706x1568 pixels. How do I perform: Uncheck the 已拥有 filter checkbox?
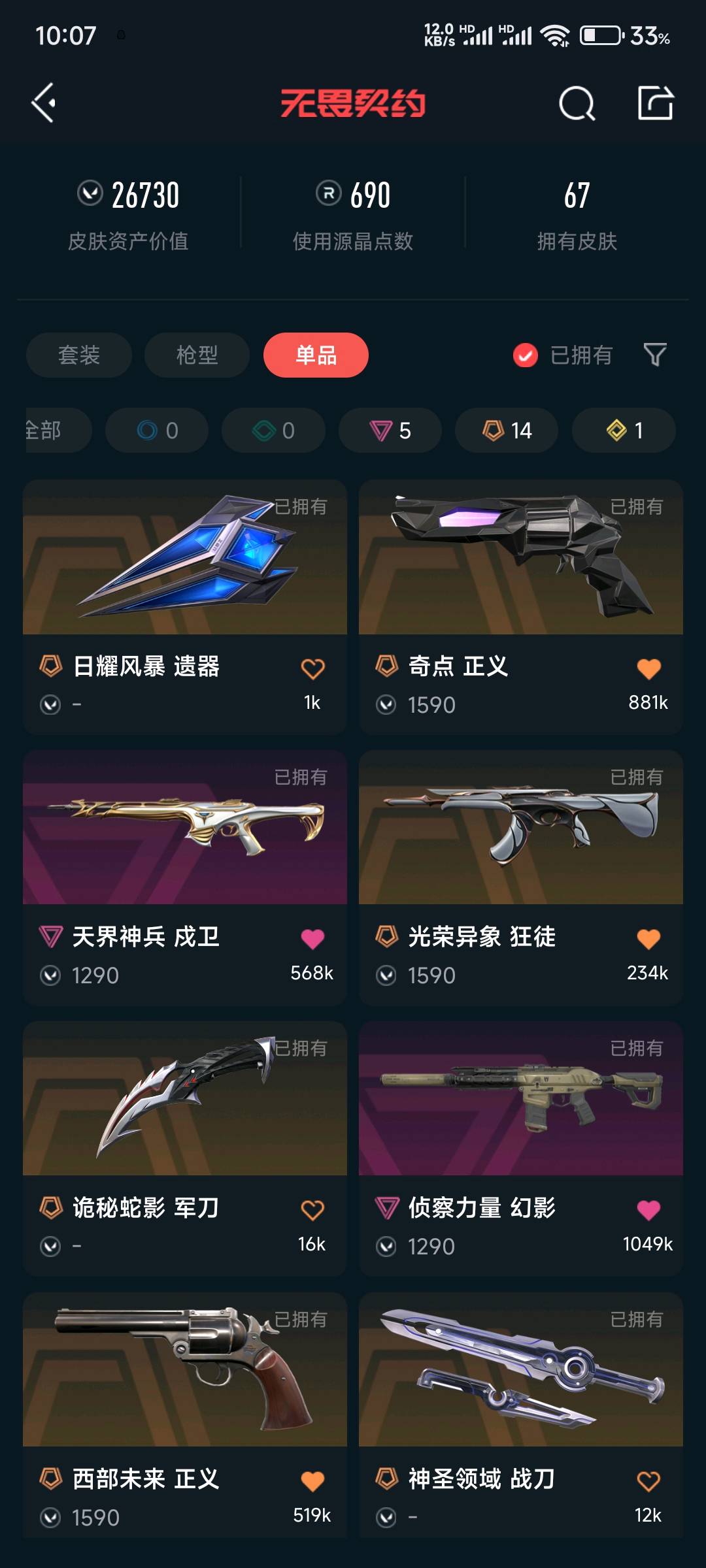pyautogui.click(x=526, y=355)
